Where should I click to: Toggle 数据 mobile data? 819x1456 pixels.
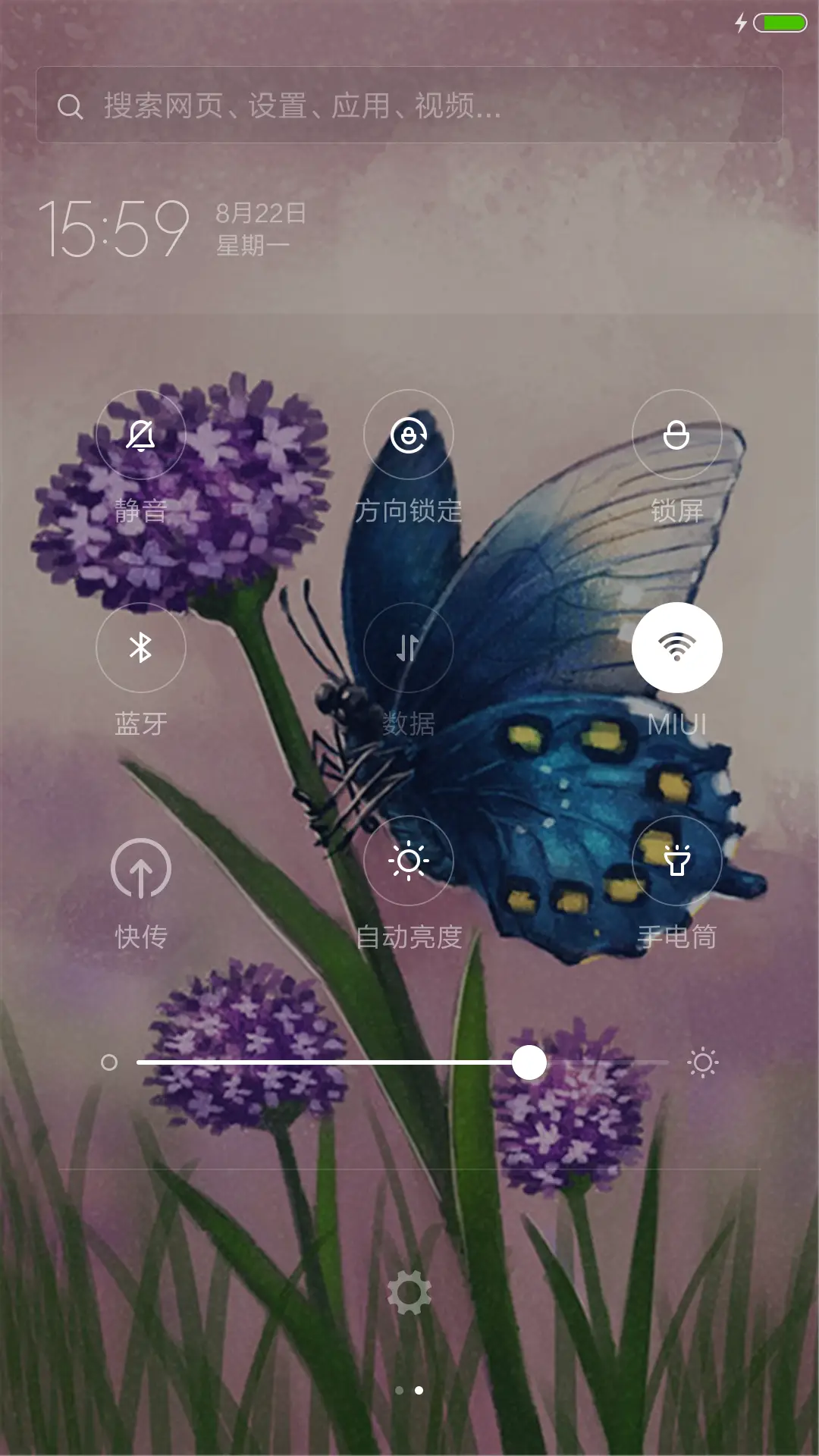click(409, 648)
